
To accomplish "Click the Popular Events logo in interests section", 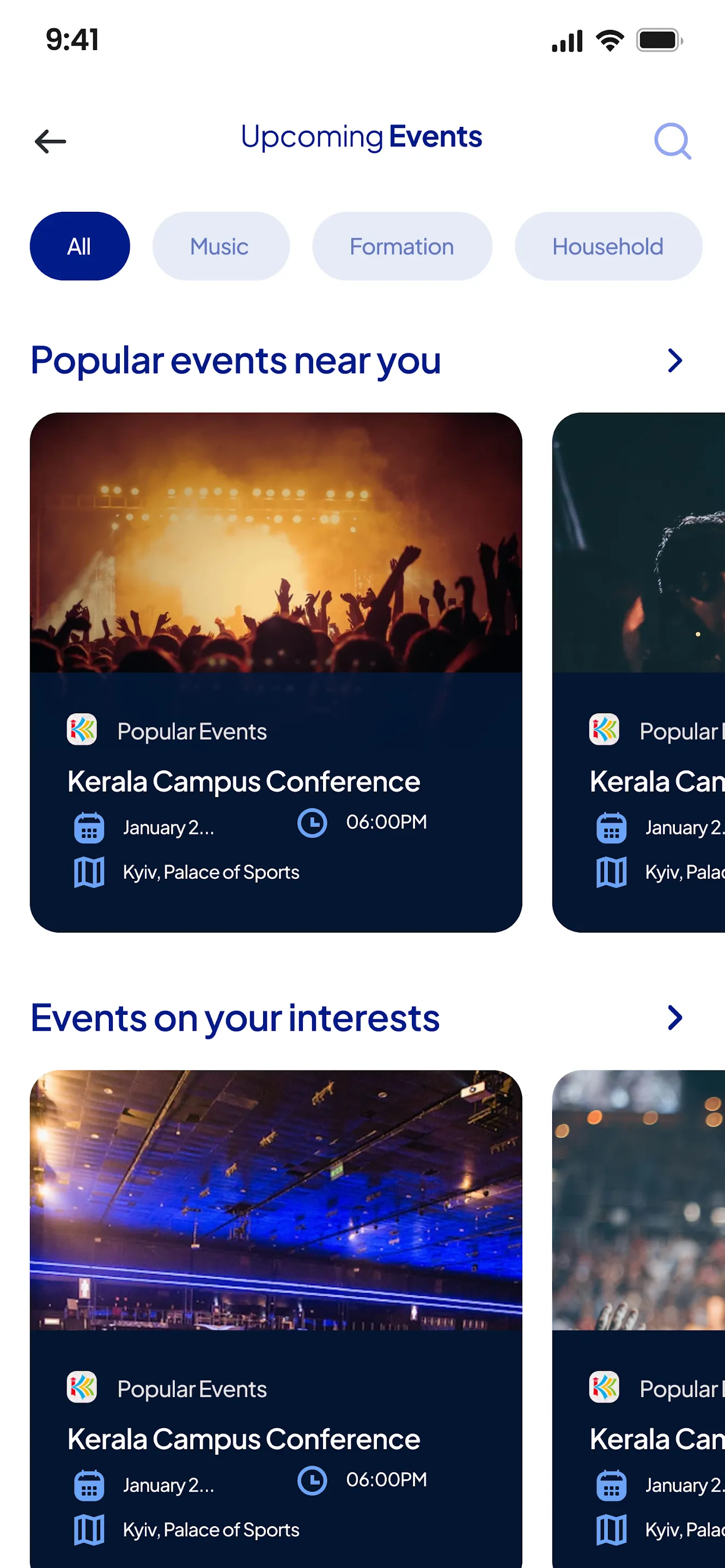I will click(81, 1389).
